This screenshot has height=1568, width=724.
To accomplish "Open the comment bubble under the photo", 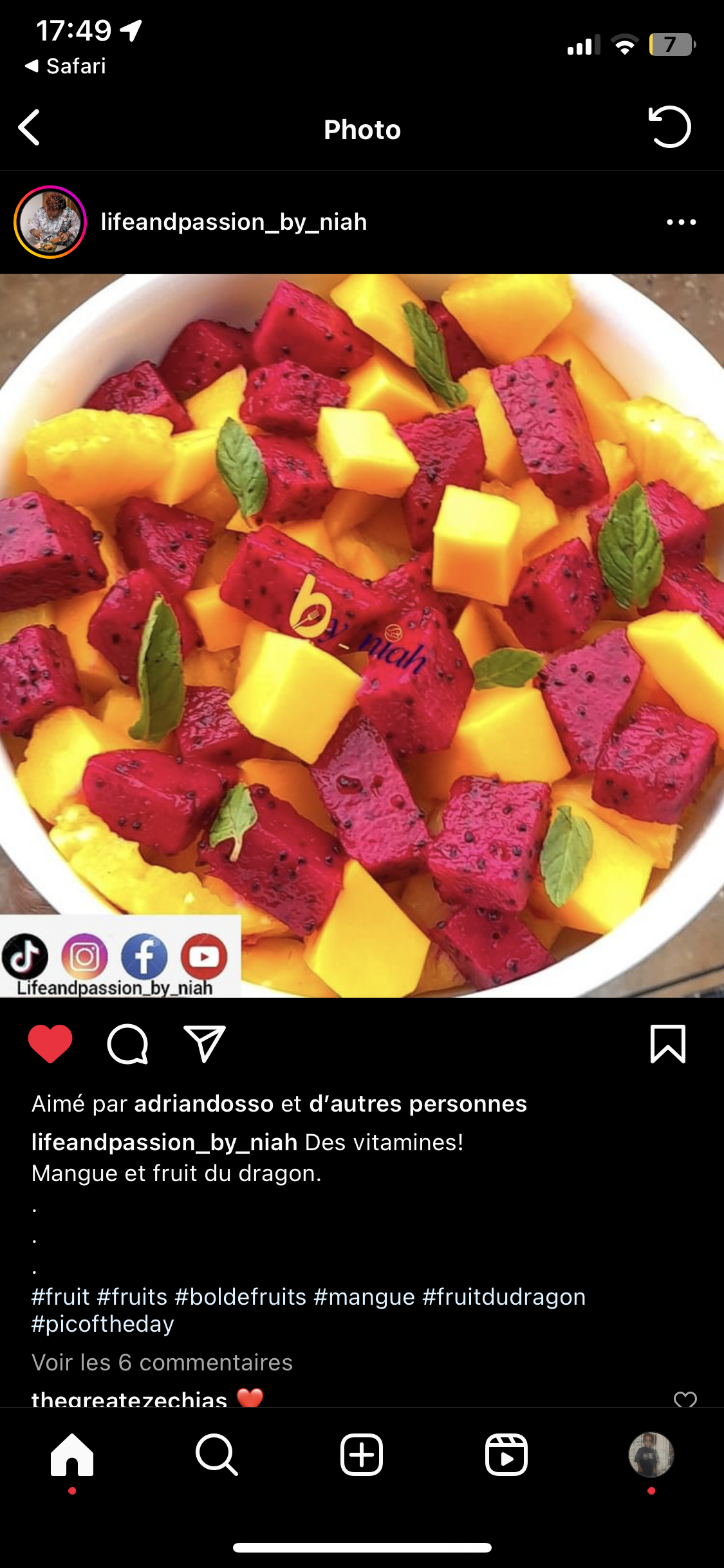I will click(x=127, y=1043).
